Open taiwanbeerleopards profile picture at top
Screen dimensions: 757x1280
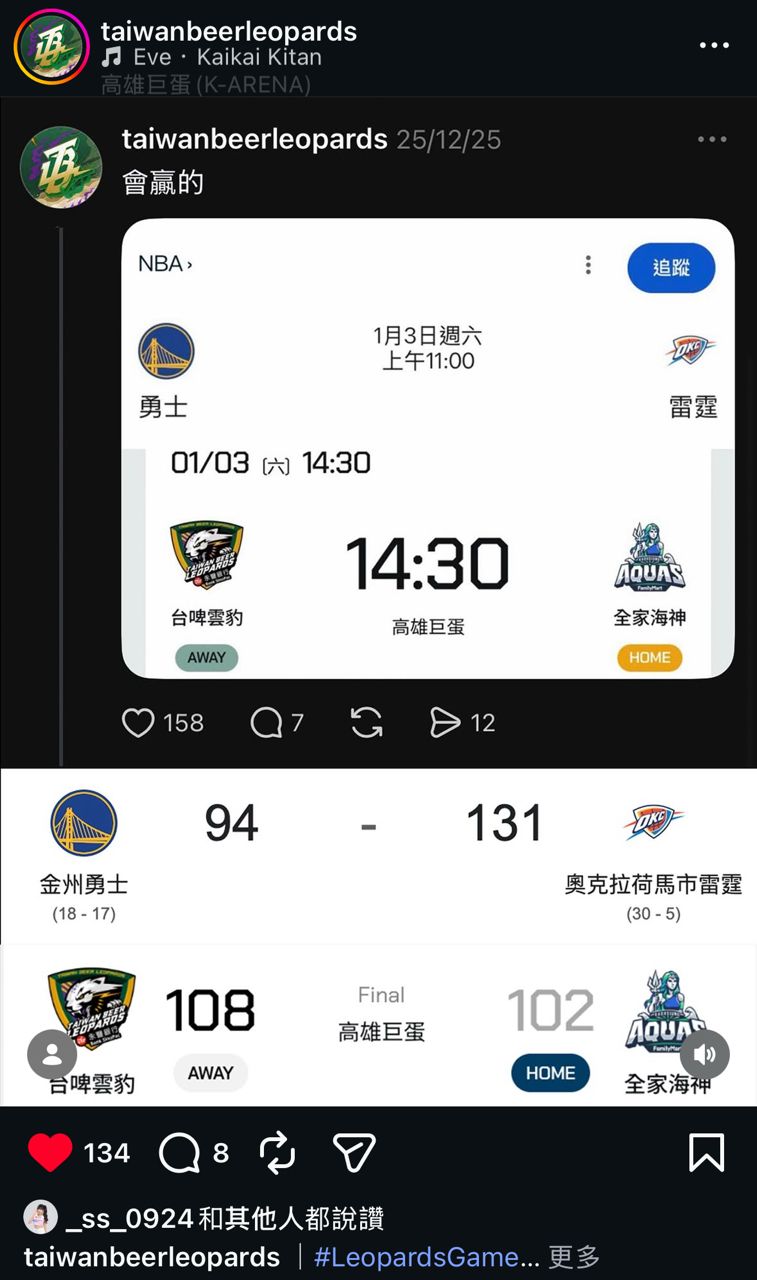point(52,46)
